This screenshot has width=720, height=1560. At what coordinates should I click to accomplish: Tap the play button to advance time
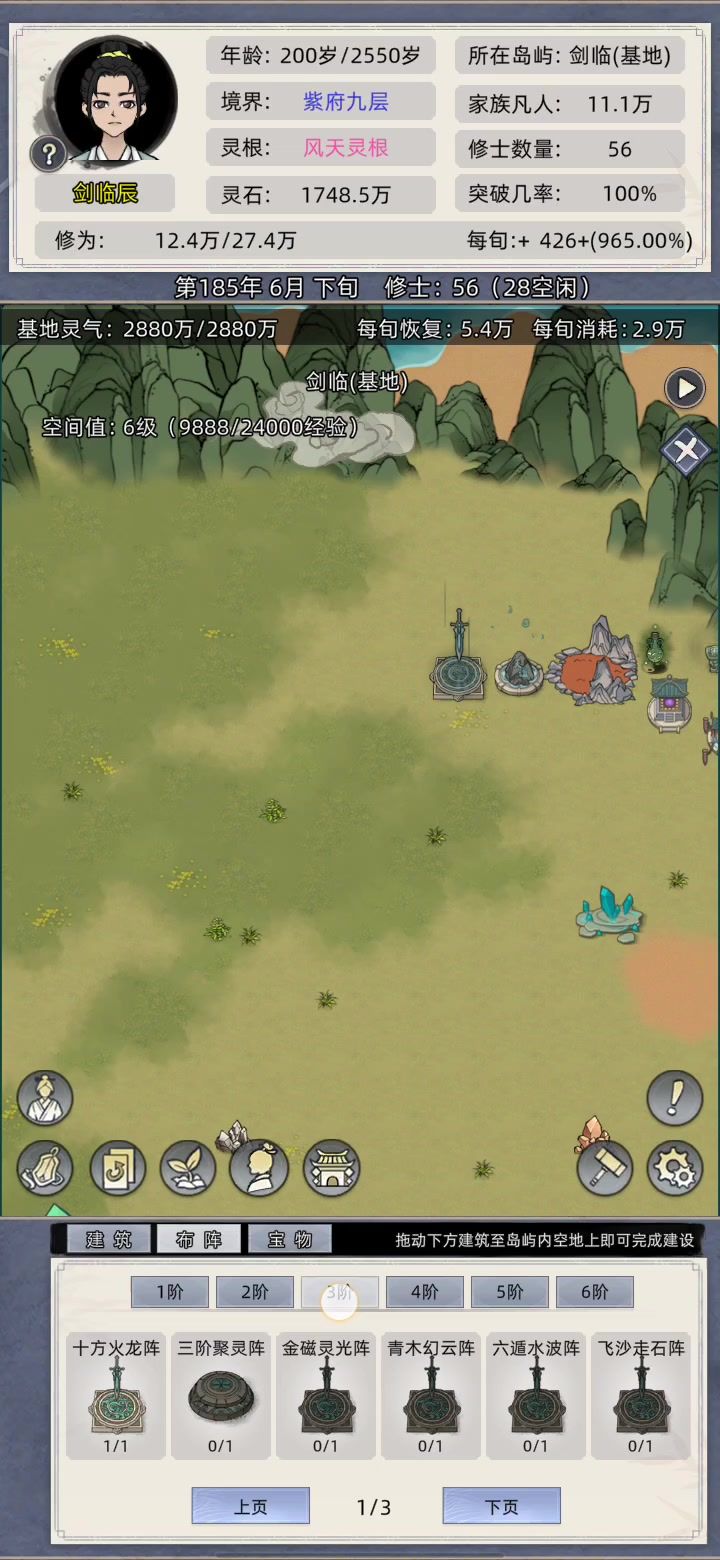point(685,388)
